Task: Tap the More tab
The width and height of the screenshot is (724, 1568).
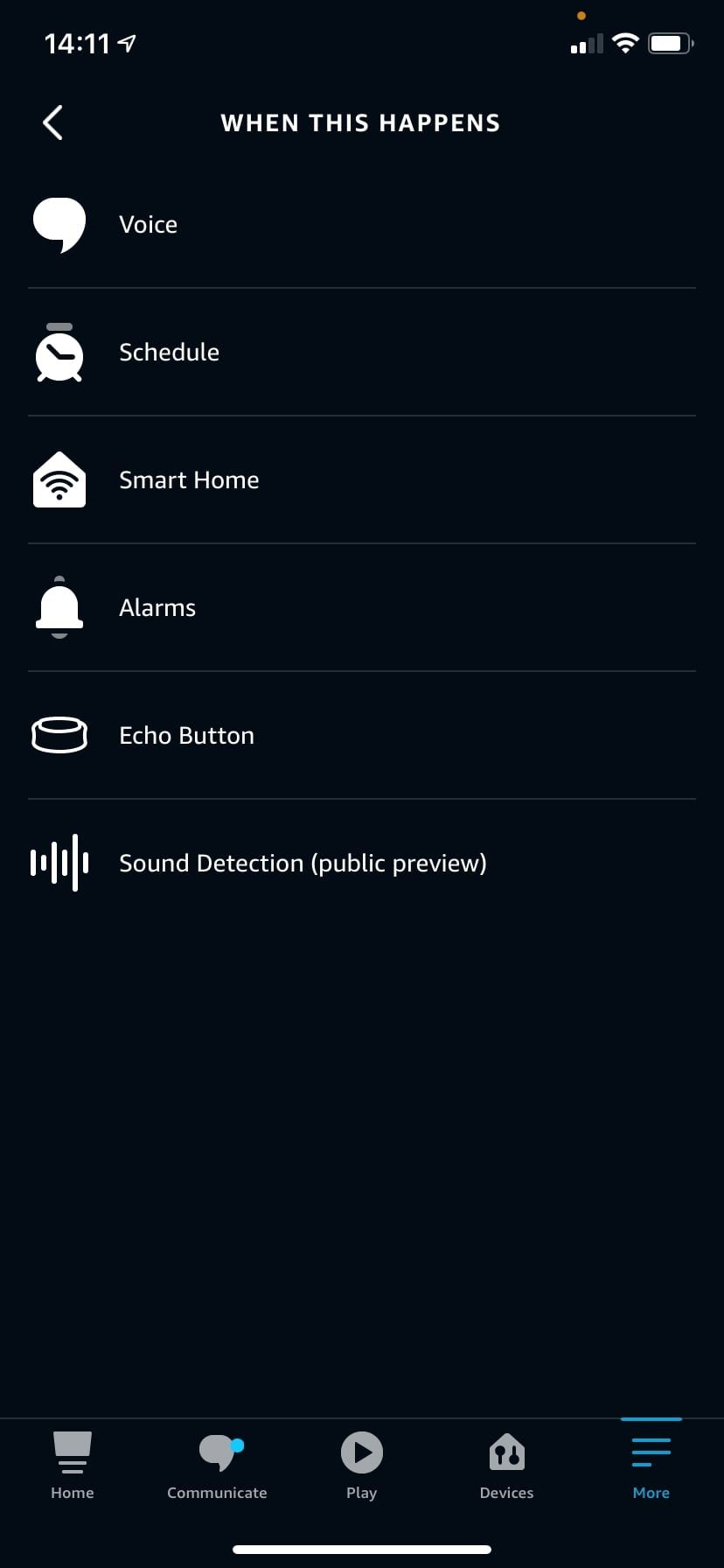Action: pos(651,1466)
